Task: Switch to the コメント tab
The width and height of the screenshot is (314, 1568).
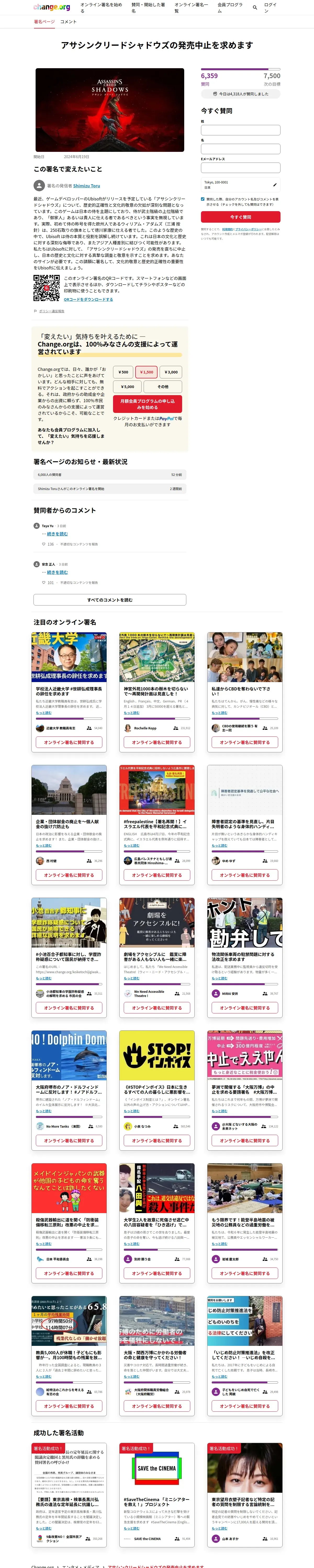Action: pyautogui.click(x=68, y=22)
